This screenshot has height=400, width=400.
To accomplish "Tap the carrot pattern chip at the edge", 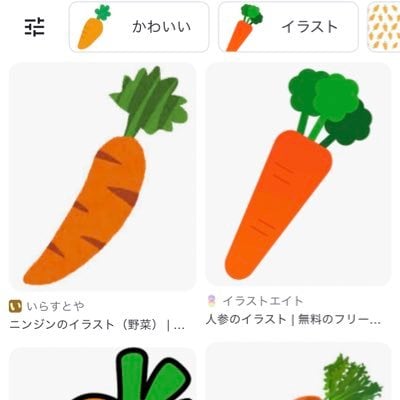I will [x=384, y=27].
